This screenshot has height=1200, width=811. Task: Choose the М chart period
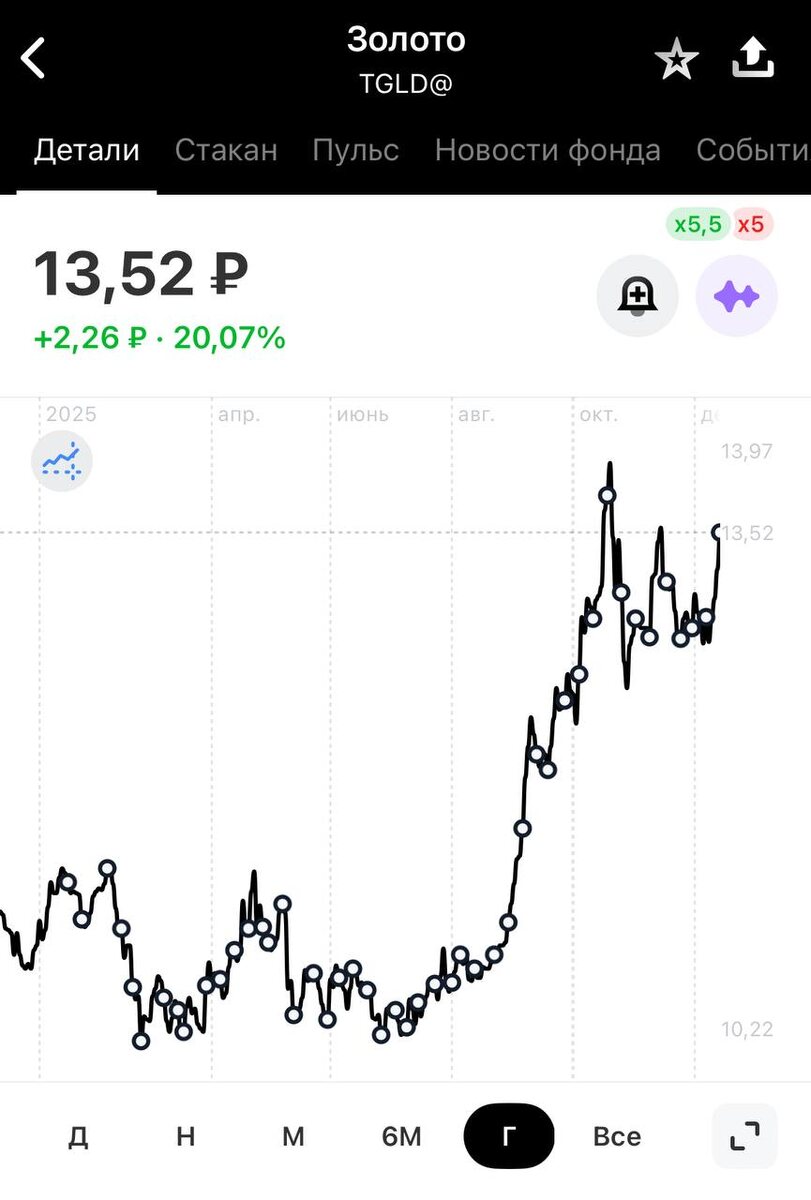click(293, 1136)
